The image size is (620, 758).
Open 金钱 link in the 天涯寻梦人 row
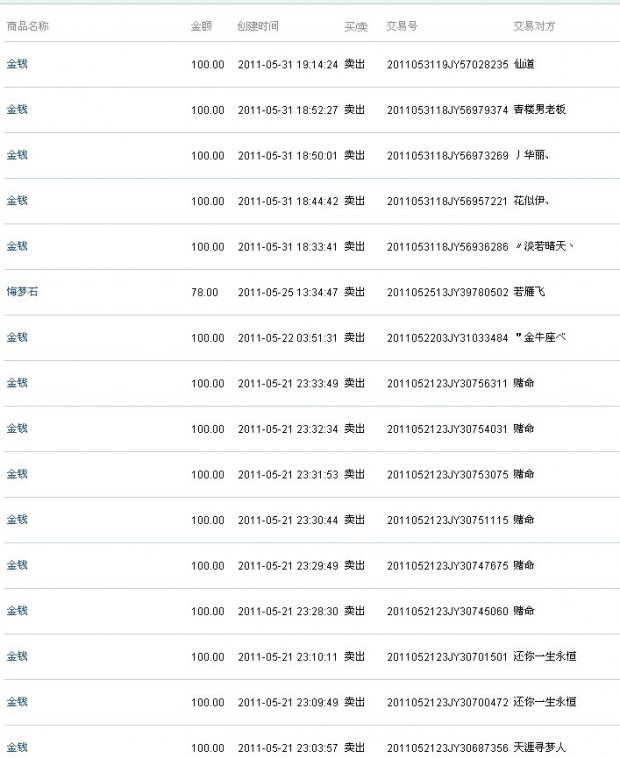(x=17, y=747)
